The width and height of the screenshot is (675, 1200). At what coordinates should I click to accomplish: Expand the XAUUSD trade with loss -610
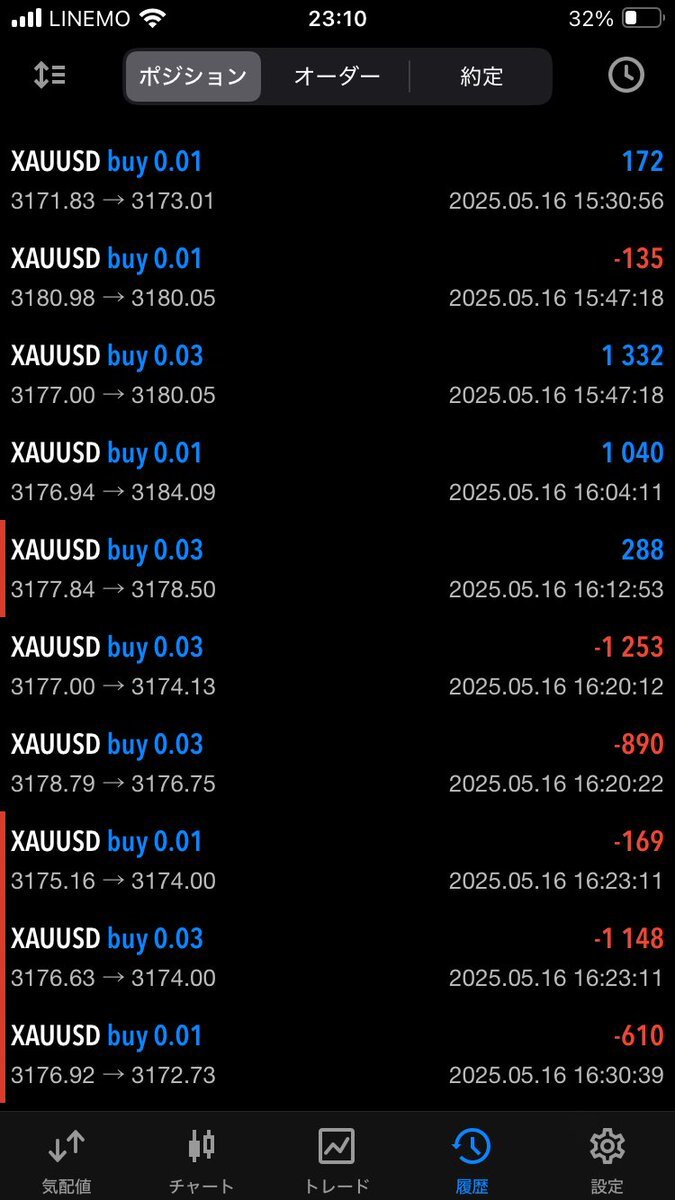[337, 1054]
